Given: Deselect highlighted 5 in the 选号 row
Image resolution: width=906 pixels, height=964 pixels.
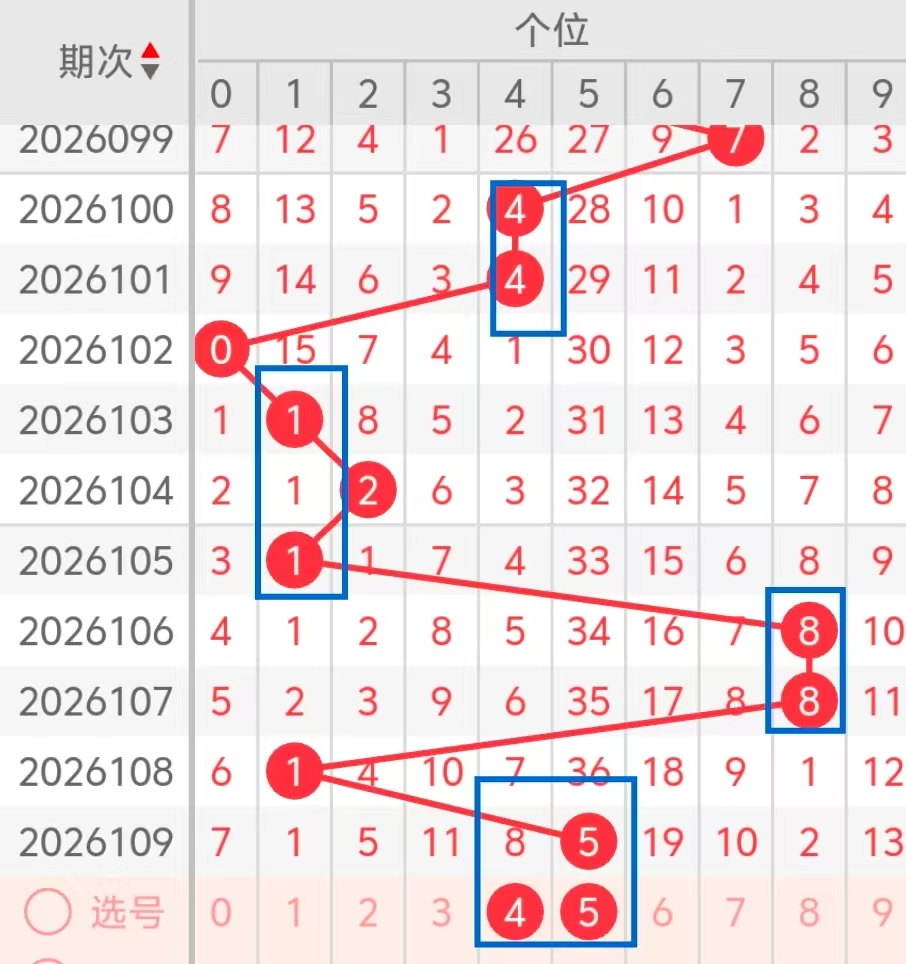Looking at the screenshot, I should pyautogui.click(x=588, y=912).
